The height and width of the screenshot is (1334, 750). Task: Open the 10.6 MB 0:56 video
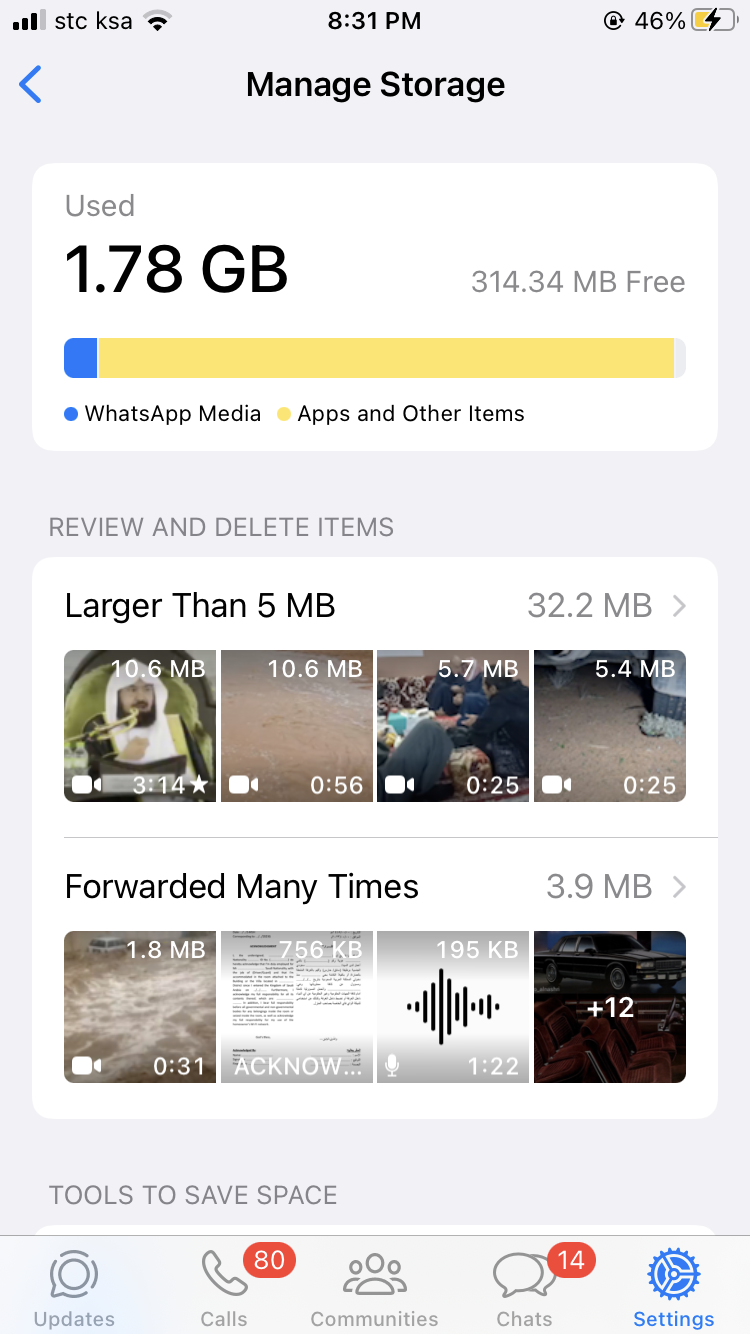pos(297,726)
